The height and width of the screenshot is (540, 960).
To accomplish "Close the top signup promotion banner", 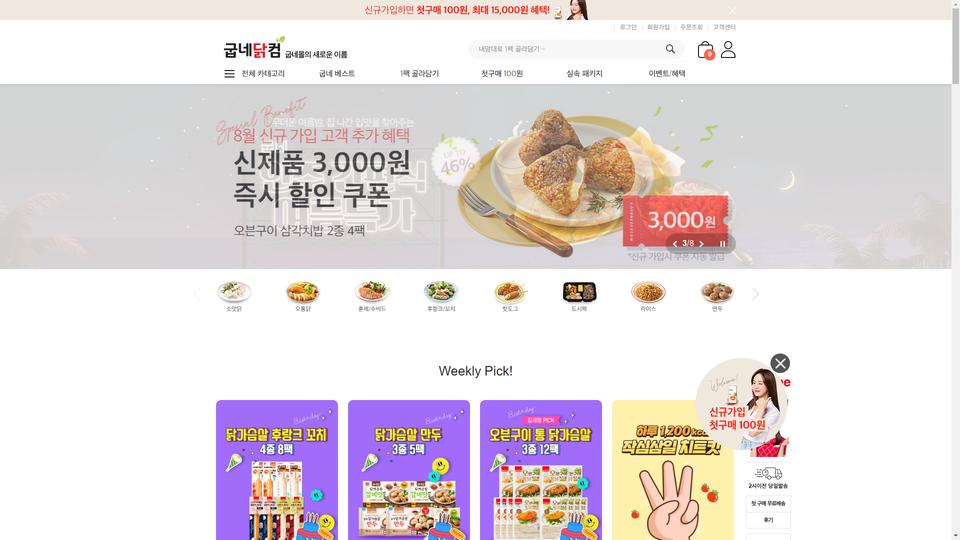I will pyautogui.click(x=731, y=10).
